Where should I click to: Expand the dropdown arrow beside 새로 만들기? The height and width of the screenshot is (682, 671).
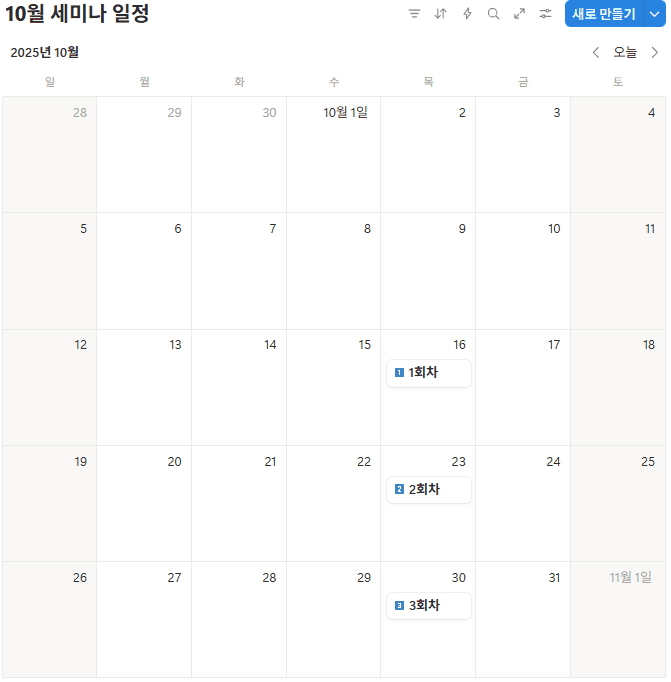tap(653, 14)
